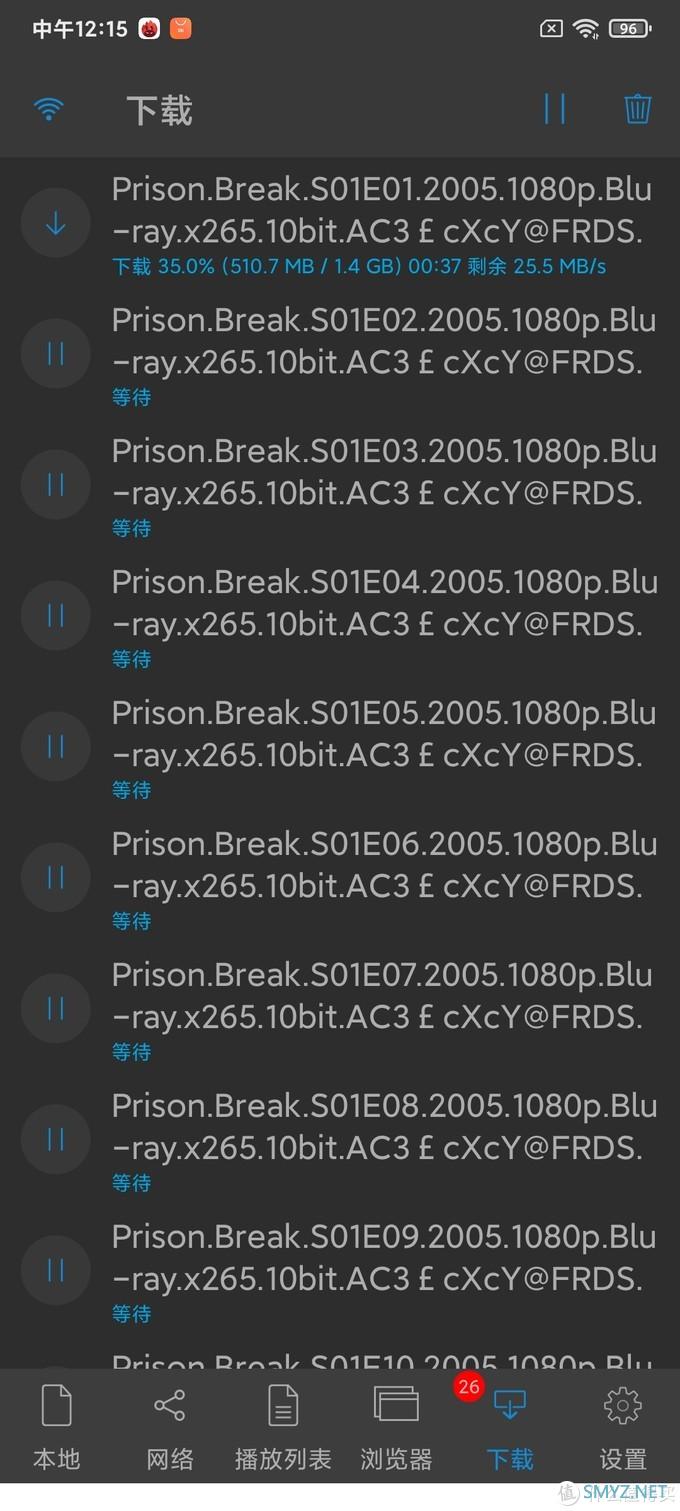Tap the pause button for S01E09

(55, 1271)
